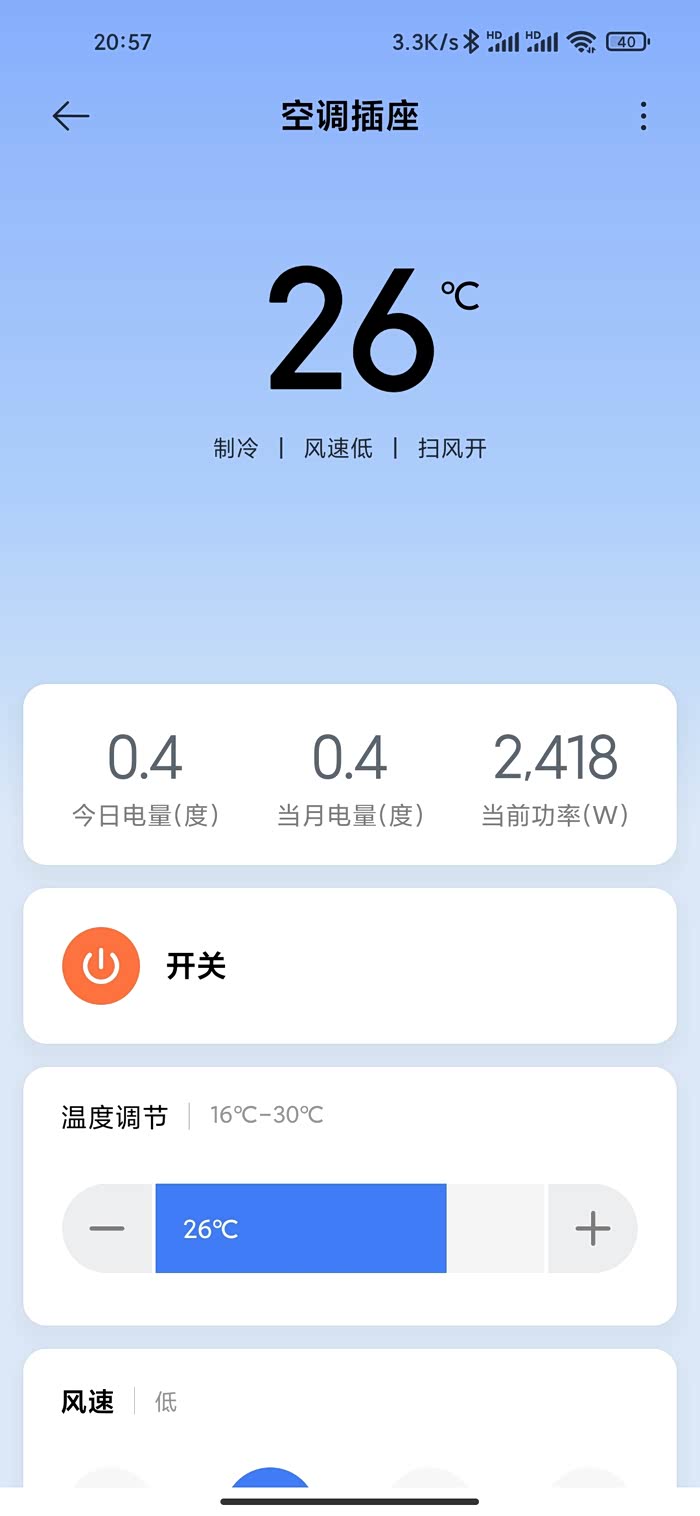Screen dimensions: 700x1516
Task: Go back using the top arrow
Action: click(71, 116)
